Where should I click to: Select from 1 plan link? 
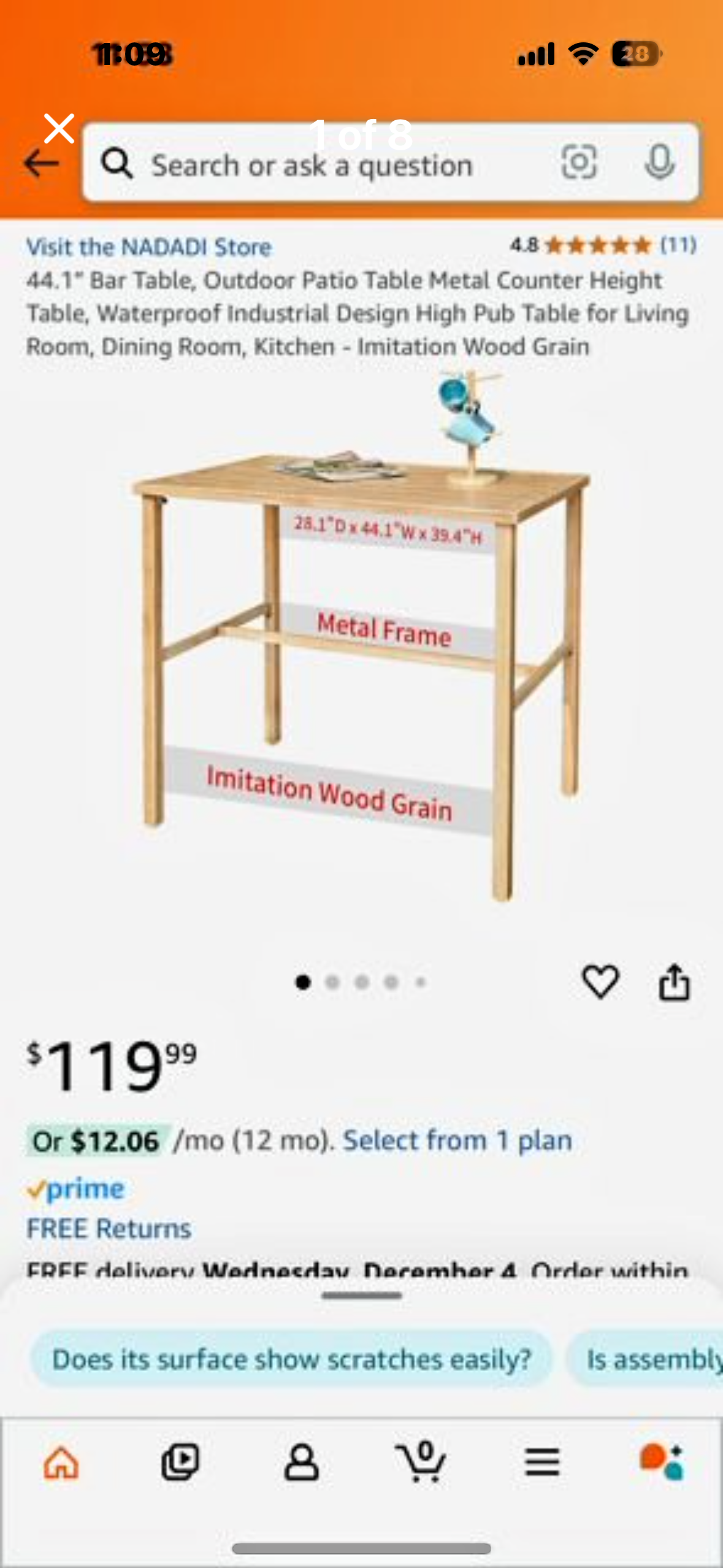point(457,1140)
